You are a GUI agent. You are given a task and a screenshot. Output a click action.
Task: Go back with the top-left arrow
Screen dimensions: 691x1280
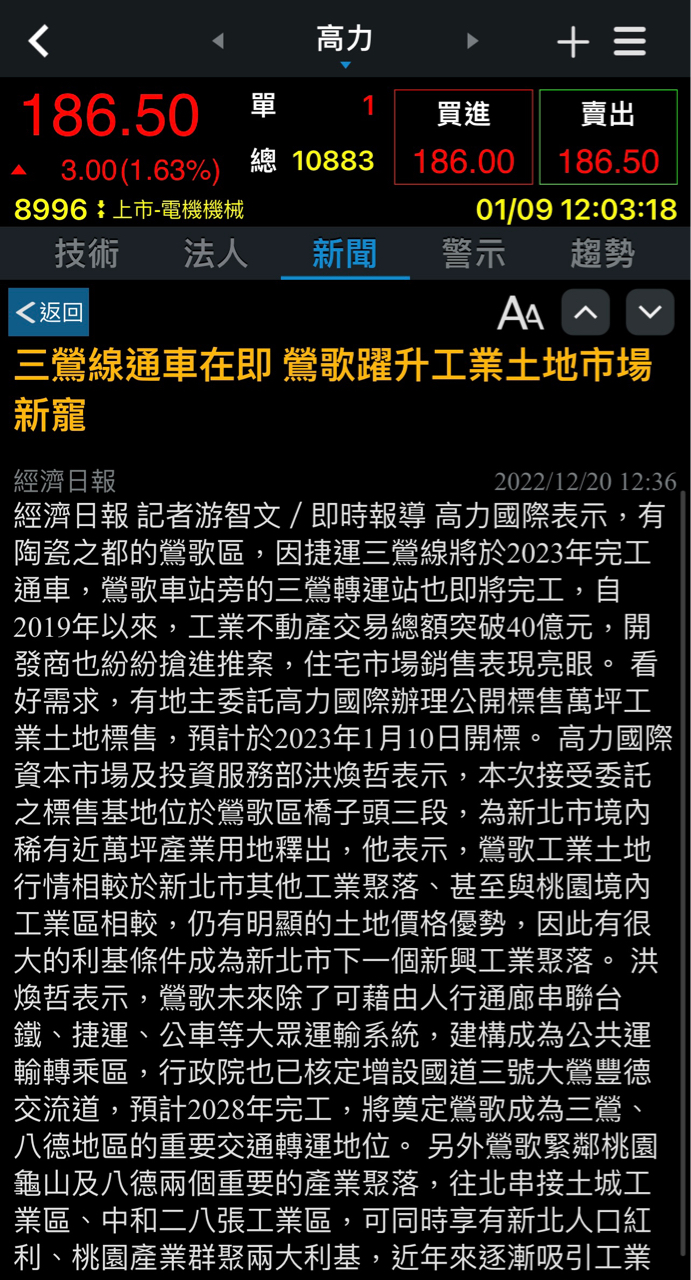click(38, 41)
